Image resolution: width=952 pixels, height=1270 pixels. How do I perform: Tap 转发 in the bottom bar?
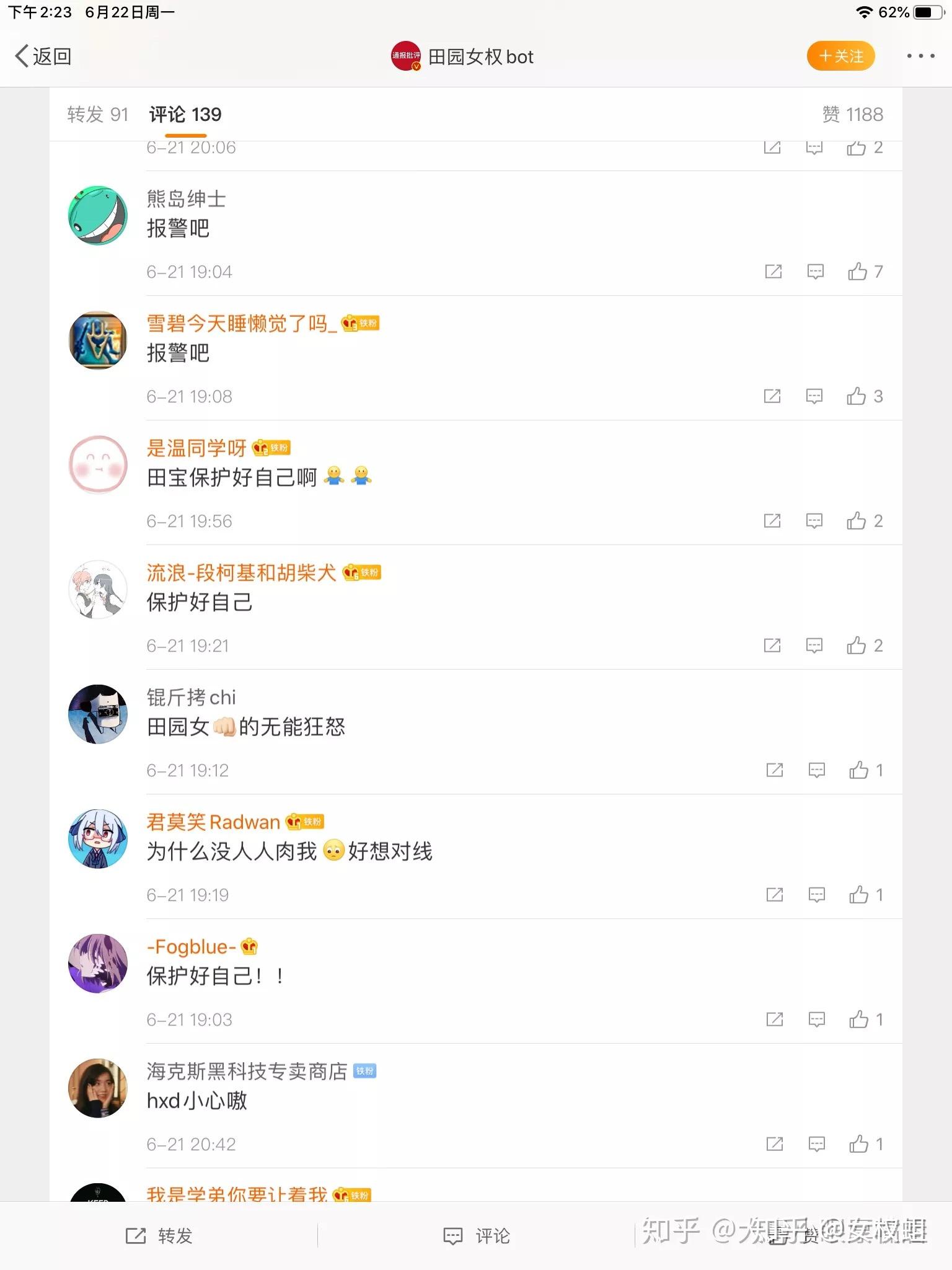pos(159,1236)
